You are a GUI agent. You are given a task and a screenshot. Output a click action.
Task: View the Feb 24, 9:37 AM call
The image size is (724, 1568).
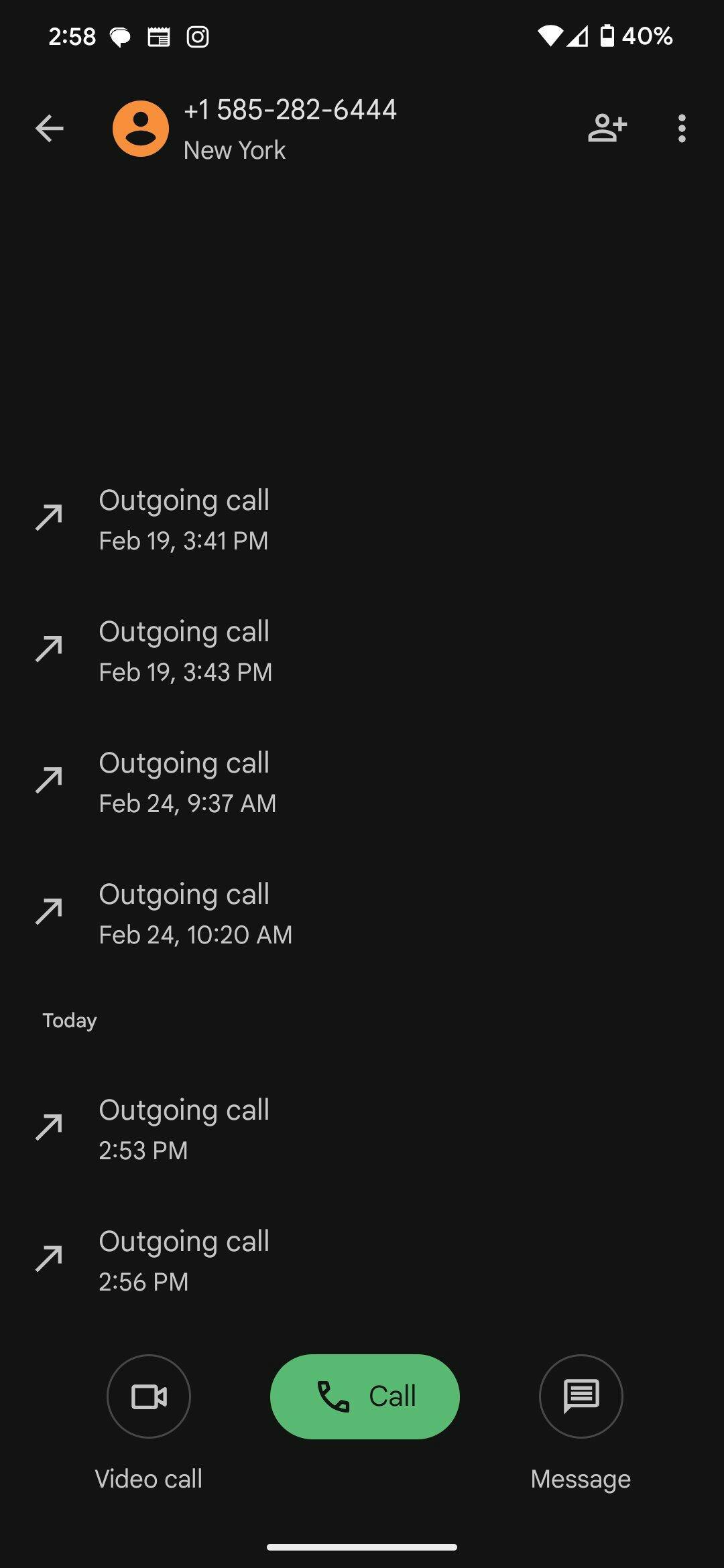click(x=362, y=782)
